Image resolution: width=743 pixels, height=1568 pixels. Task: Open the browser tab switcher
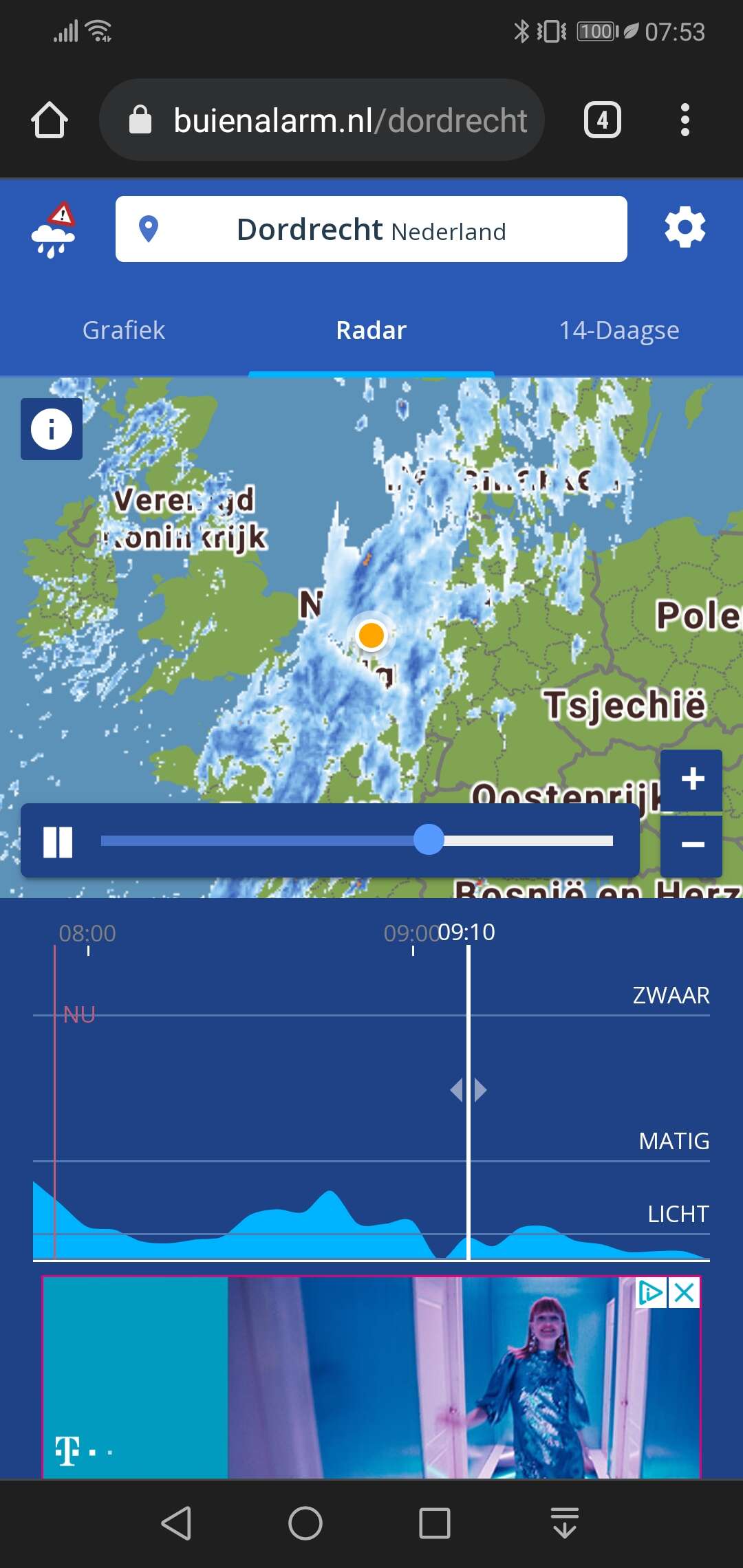coord(603,120)
